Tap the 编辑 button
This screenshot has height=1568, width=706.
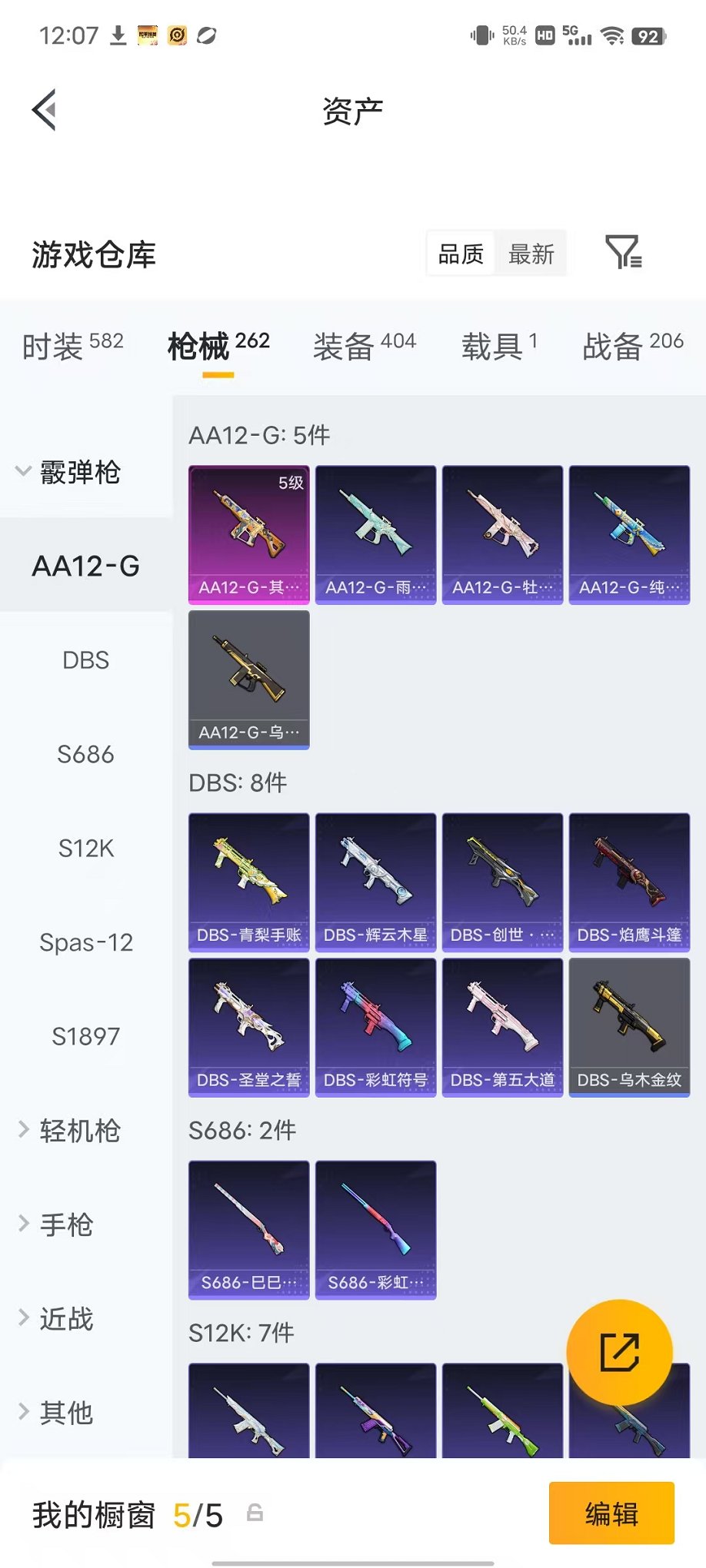coord(611,1513)
